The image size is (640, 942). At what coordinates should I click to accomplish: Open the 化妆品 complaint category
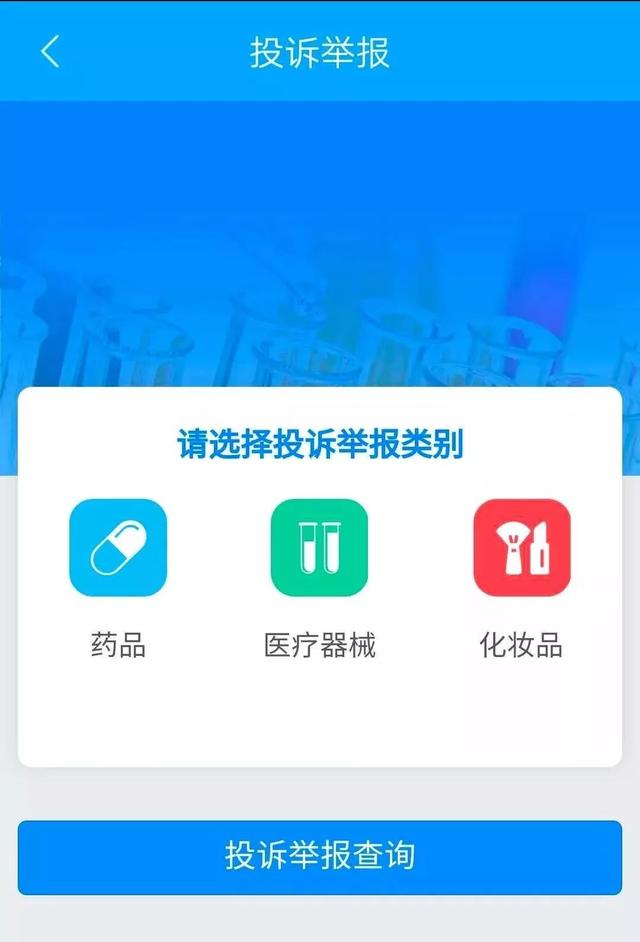[521, 548]
